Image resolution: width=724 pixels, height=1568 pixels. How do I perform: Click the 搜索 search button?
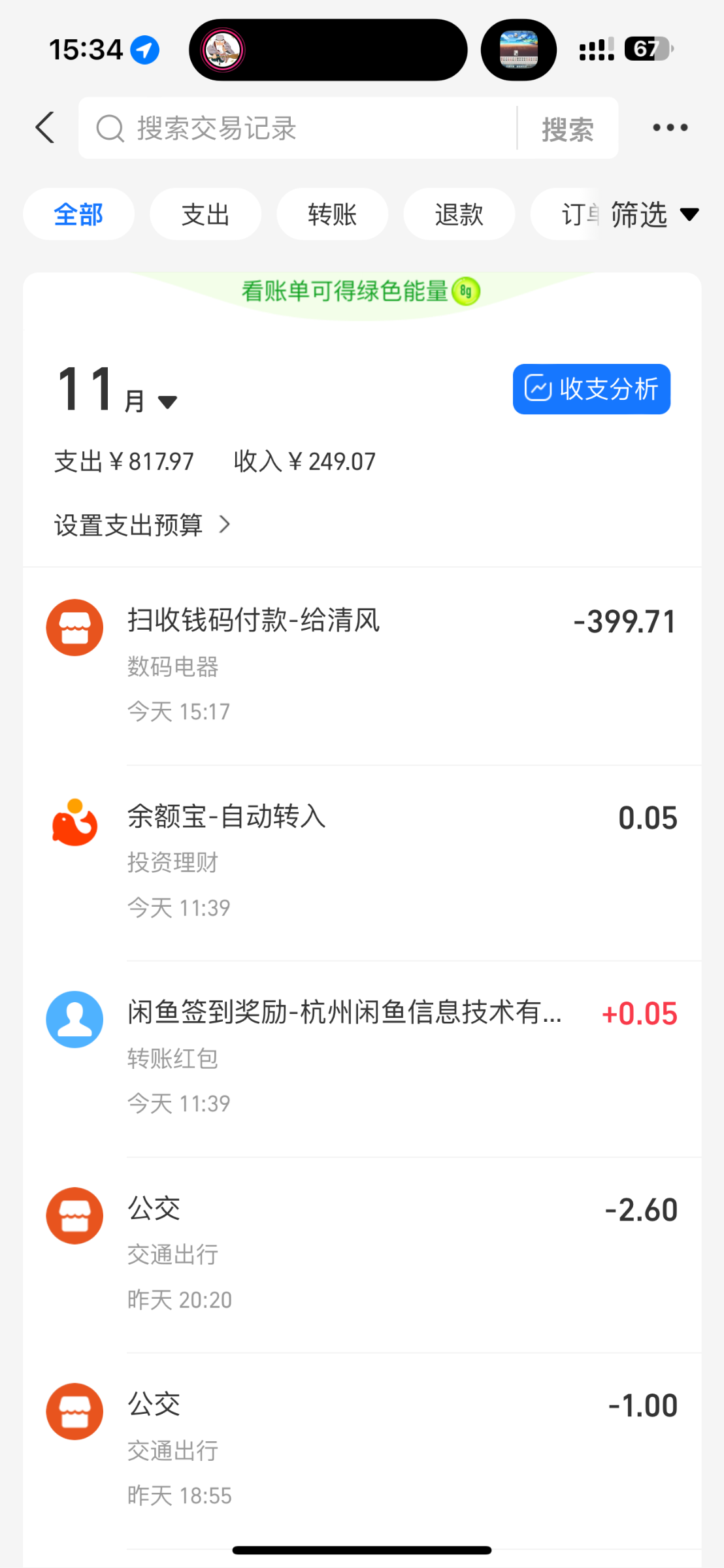click(x=566, y=128)
